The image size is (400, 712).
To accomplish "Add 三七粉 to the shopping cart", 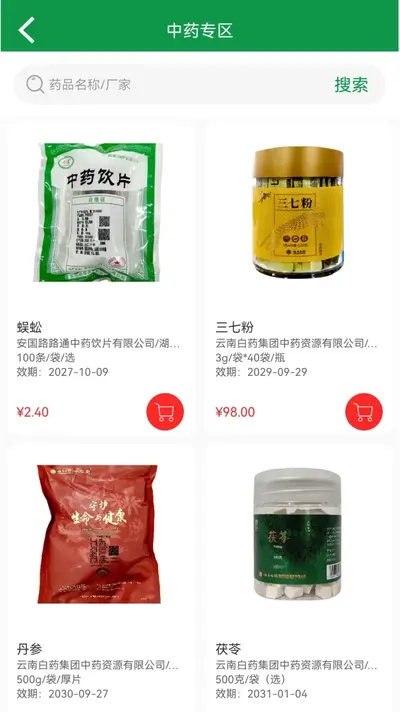I will click(364, 411).
